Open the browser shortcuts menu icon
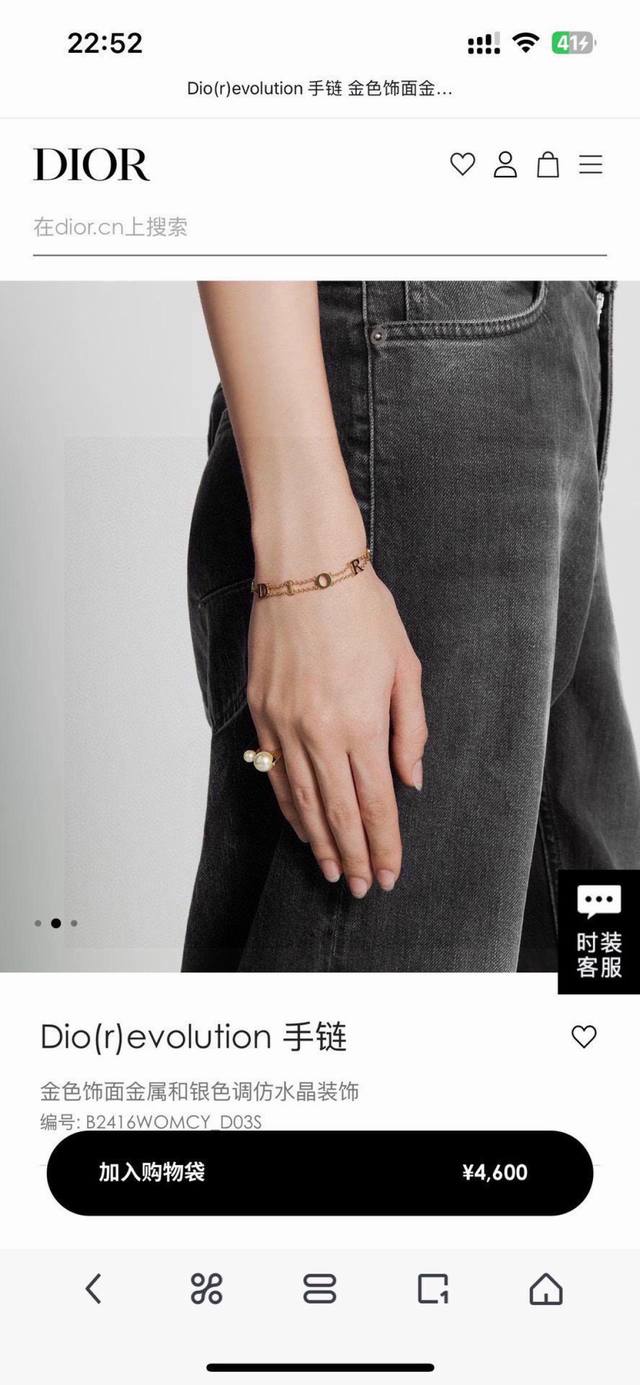Image resolution: width=640 pixels, height=1385 pixels. click(x=206, y=1289)
